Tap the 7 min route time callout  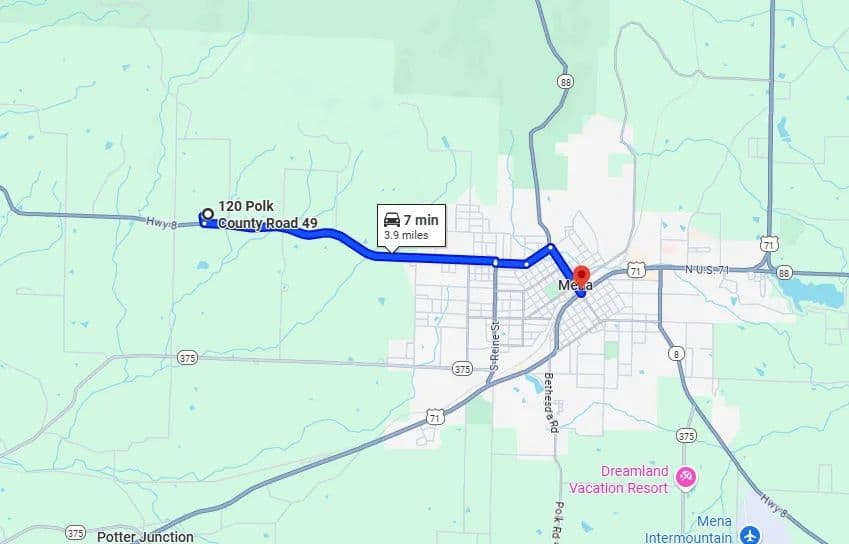point(410,226)
